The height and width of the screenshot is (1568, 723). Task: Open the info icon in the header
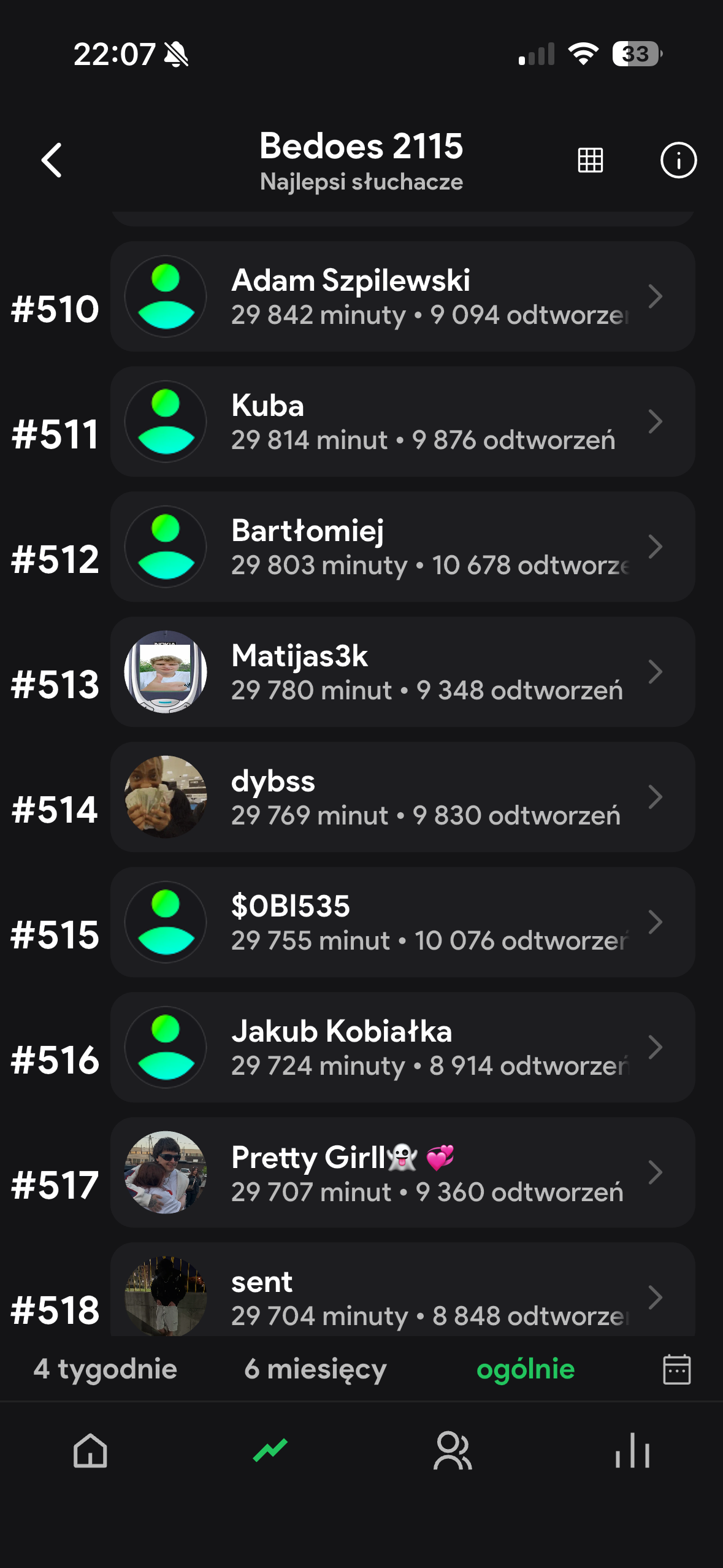point(678,160)
